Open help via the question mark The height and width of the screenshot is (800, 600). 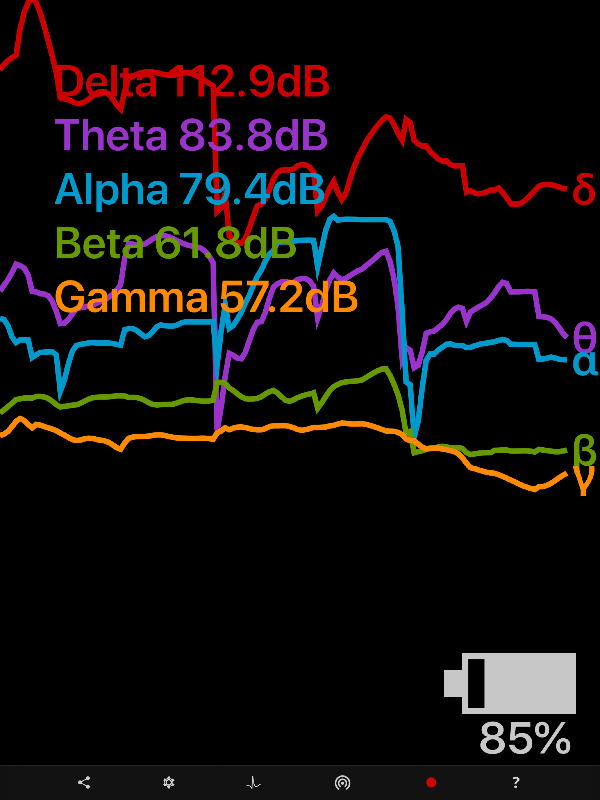[x=516, y=783]
